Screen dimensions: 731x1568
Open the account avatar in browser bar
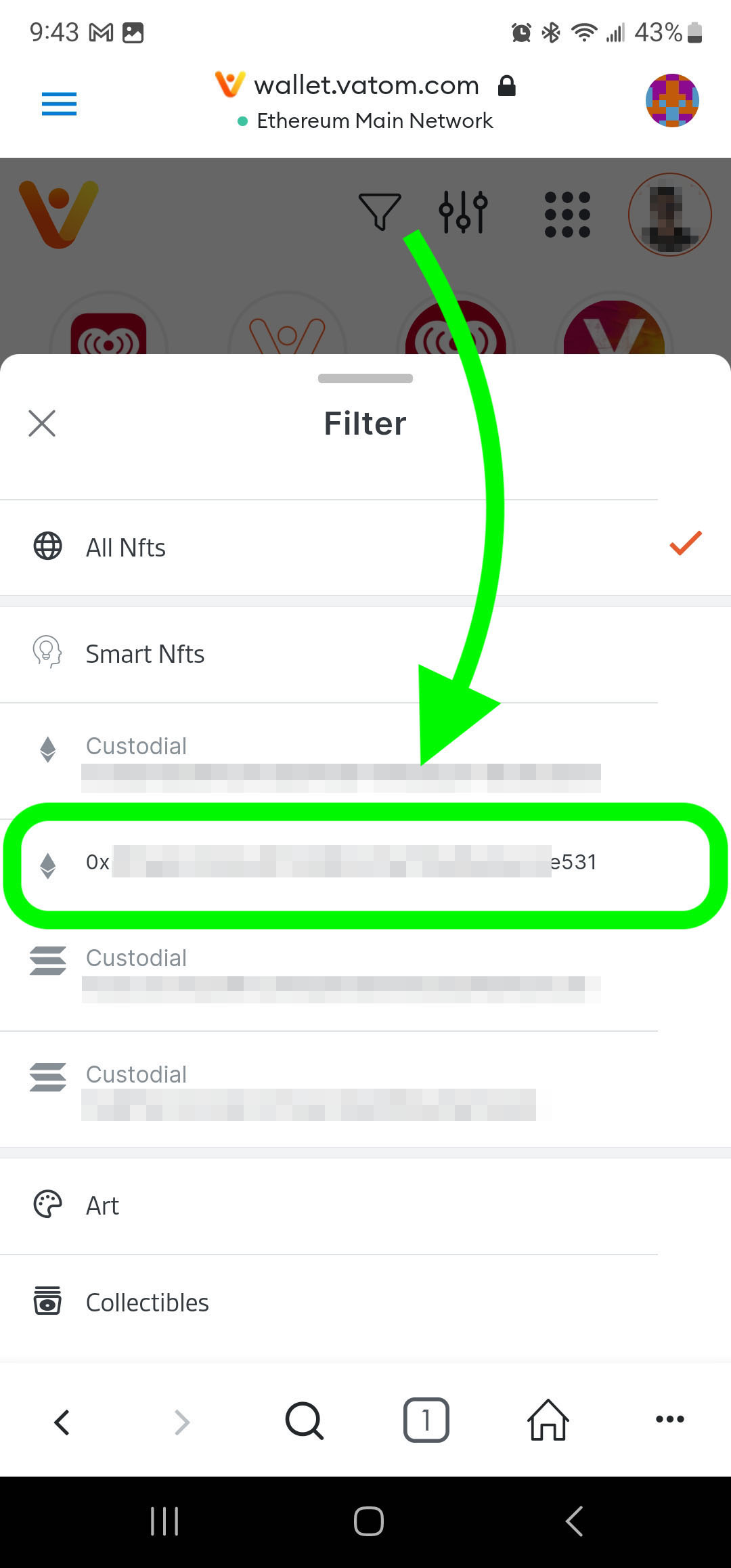coord(672,101)
